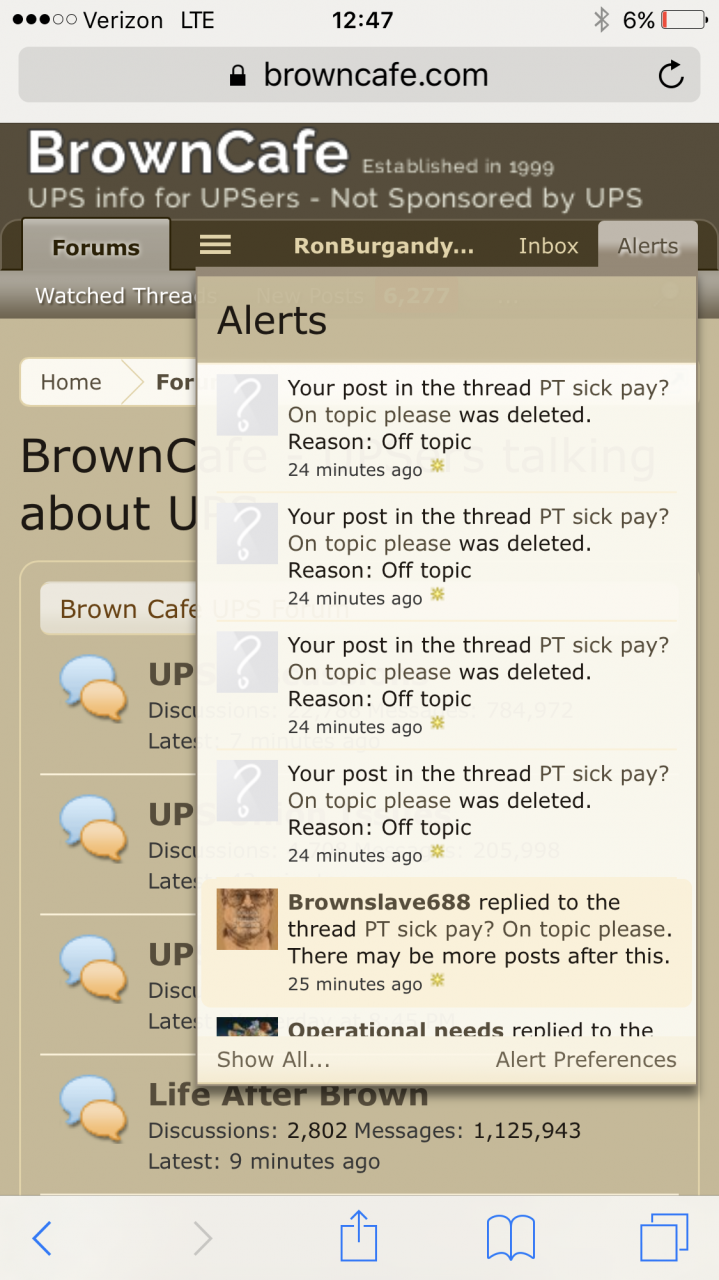719x1280 pixels.
Task: Open Alert Preferences
Action: (x=586, y=1059)
